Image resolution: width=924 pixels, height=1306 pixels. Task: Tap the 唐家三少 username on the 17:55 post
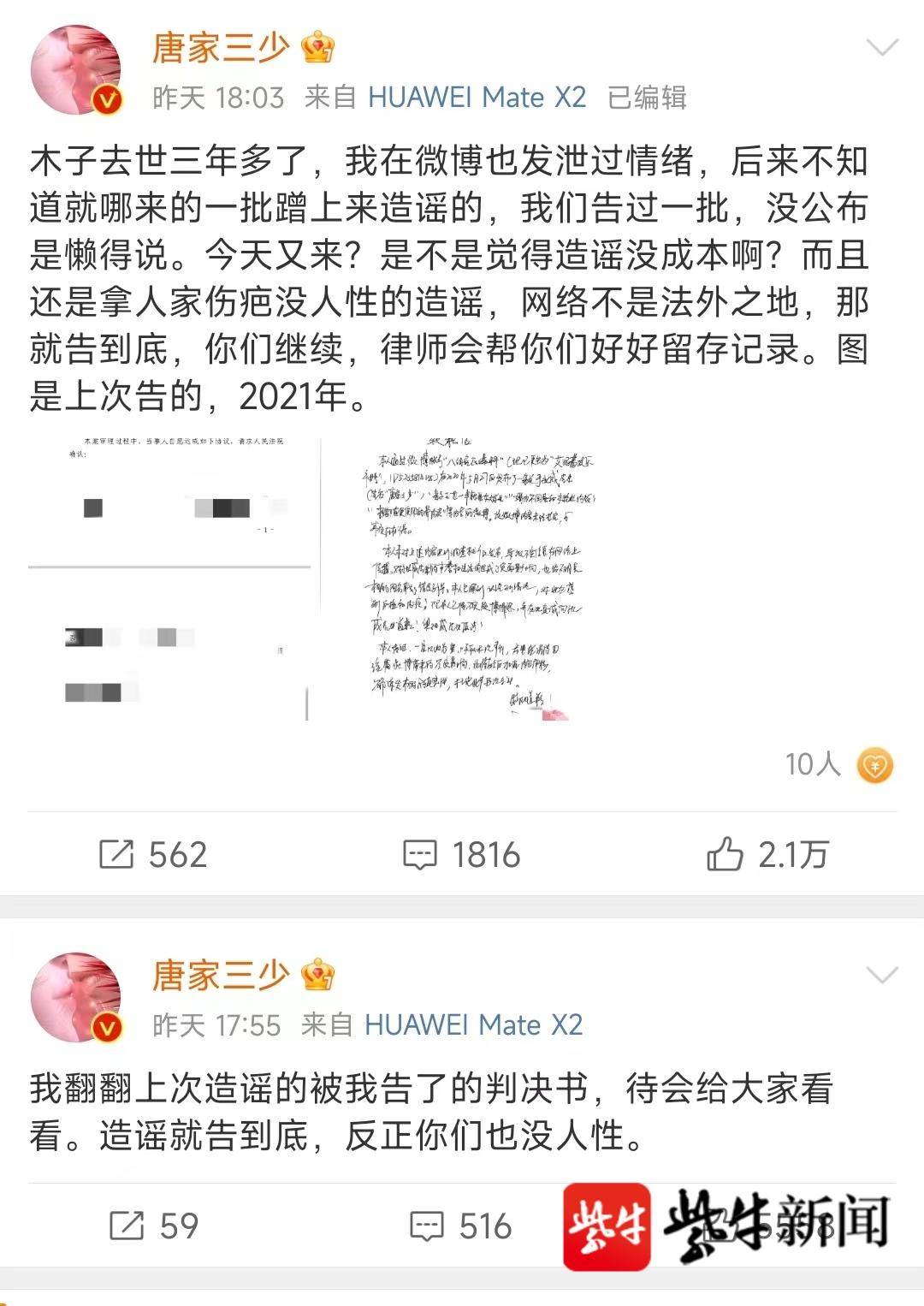221,975
